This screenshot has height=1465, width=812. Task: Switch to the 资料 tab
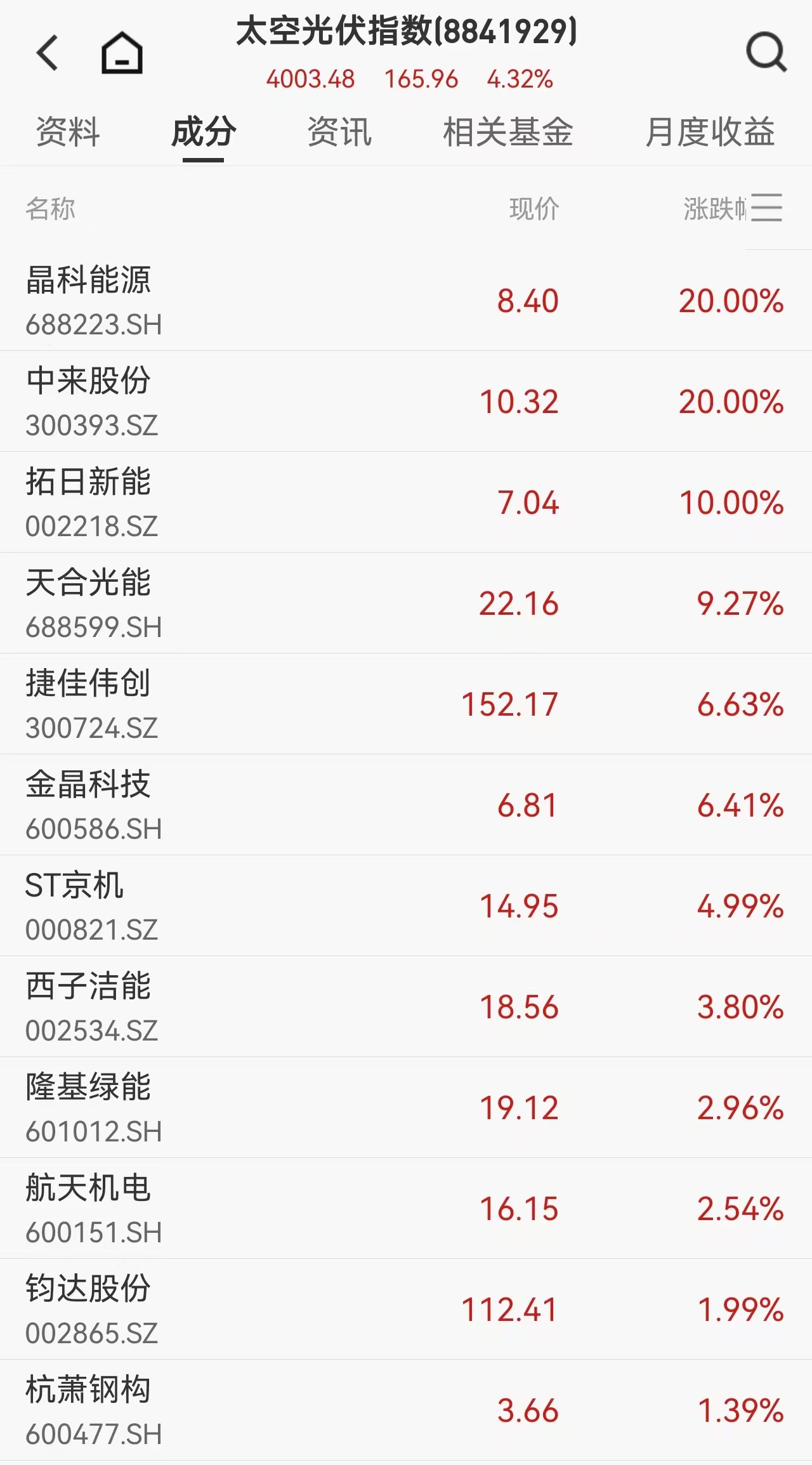tap(68, 133)
